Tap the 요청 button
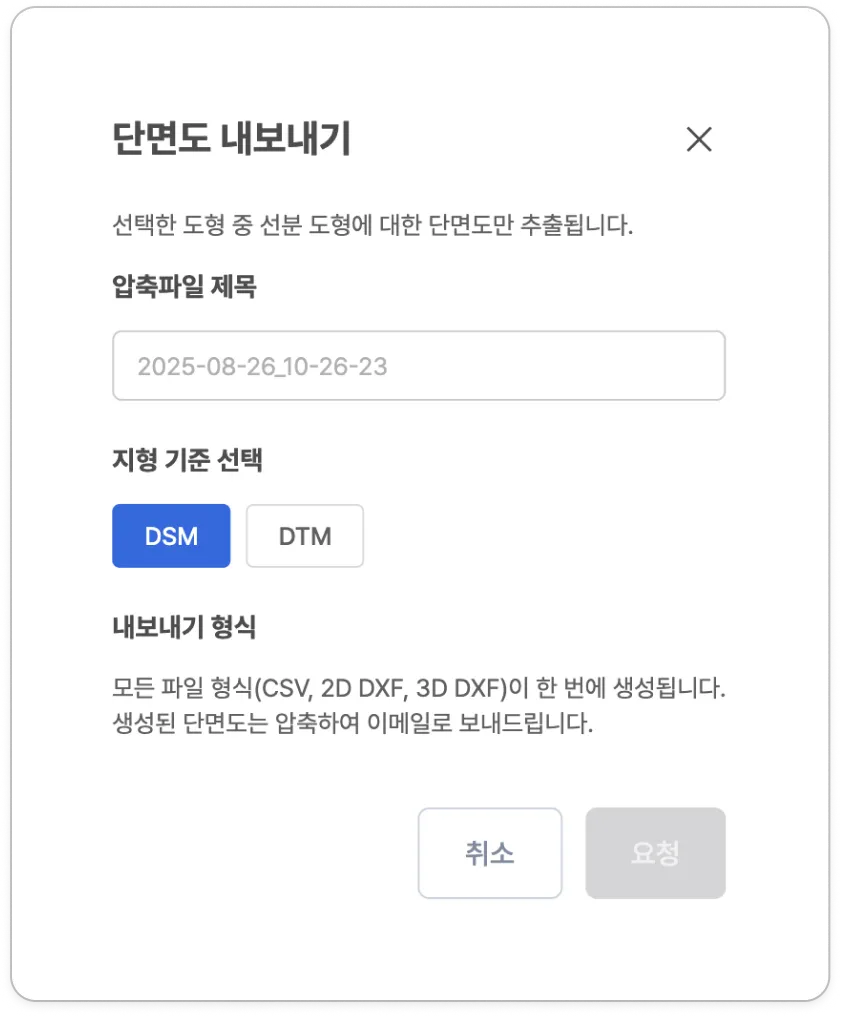Image resolution: width=841 pixels, height=1016 pixels. pos(655,853)
